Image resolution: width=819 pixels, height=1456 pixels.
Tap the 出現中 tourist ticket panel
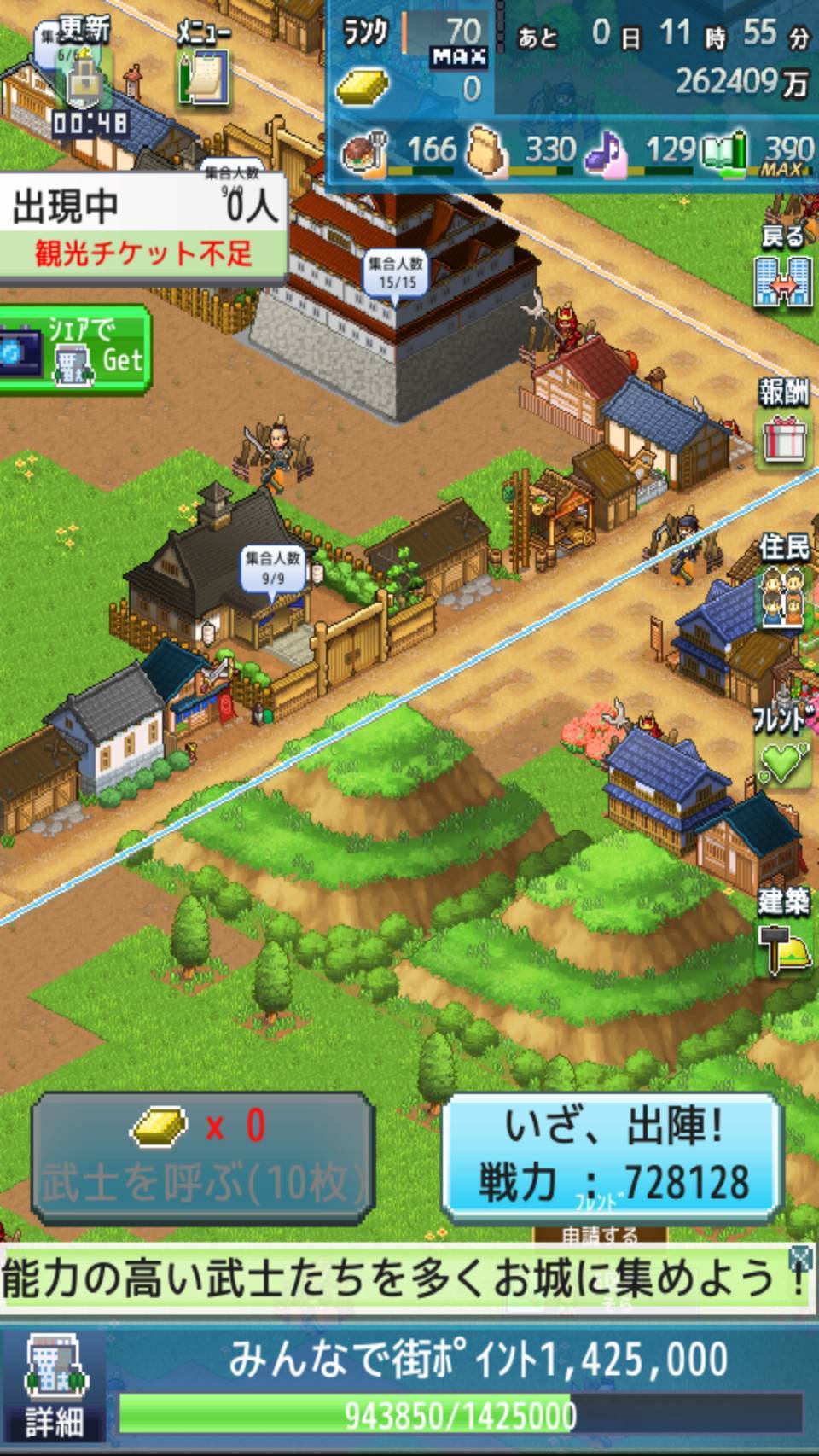(143, 227)
